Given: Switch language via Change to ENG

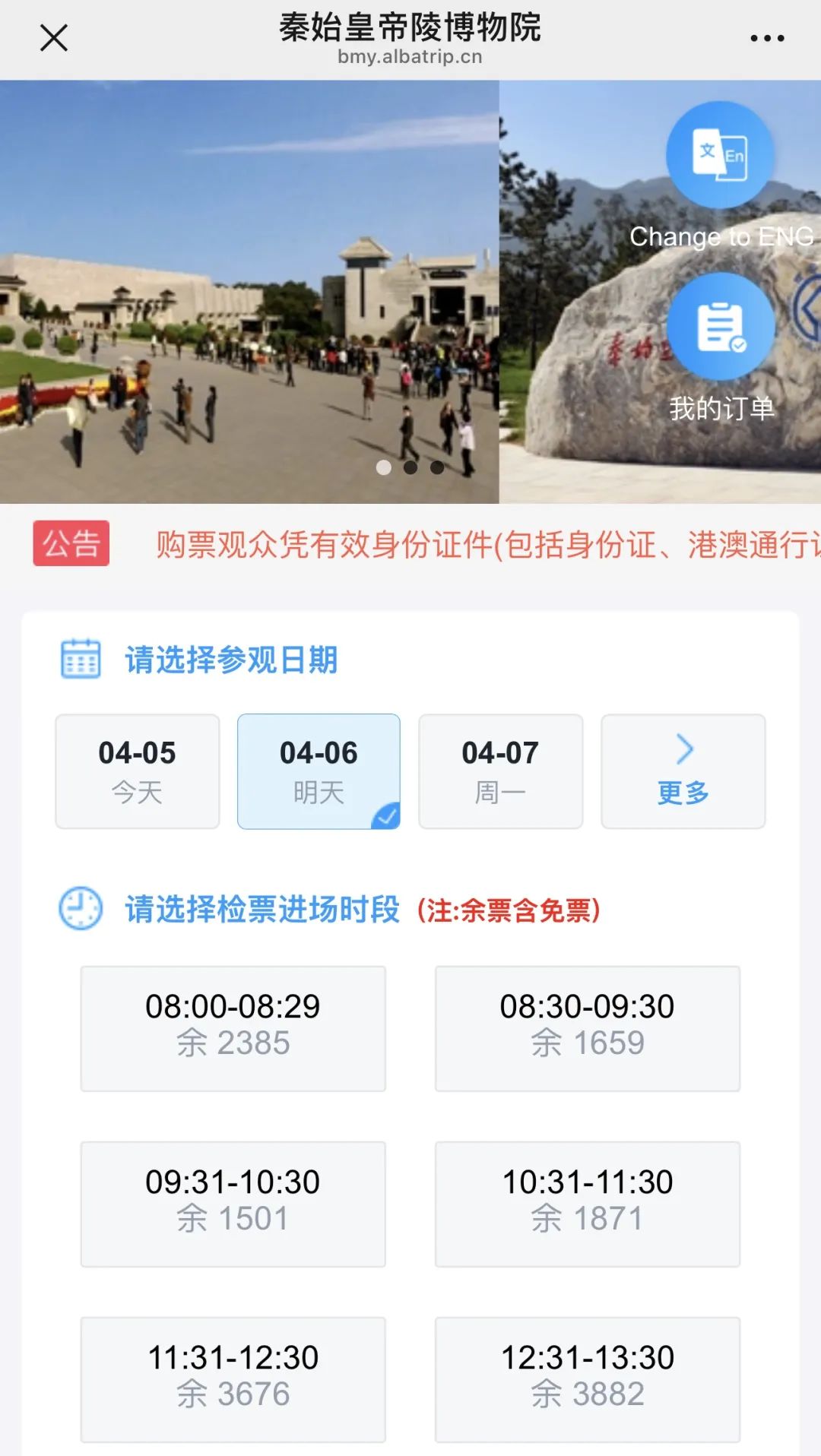Looking at the screenshot, I should pos(720,156).
